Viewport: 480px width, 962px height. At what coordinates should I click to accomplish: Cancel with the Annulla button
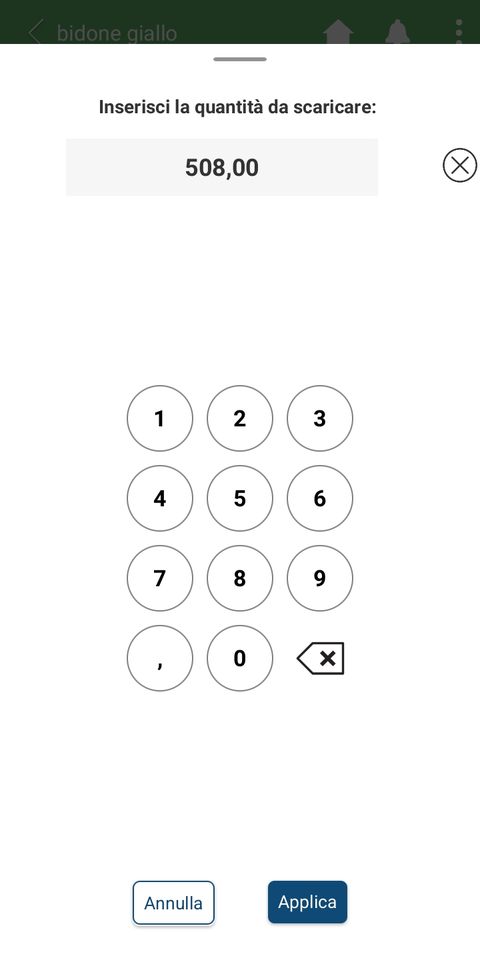pyautogui.click(x=174, y=902)
